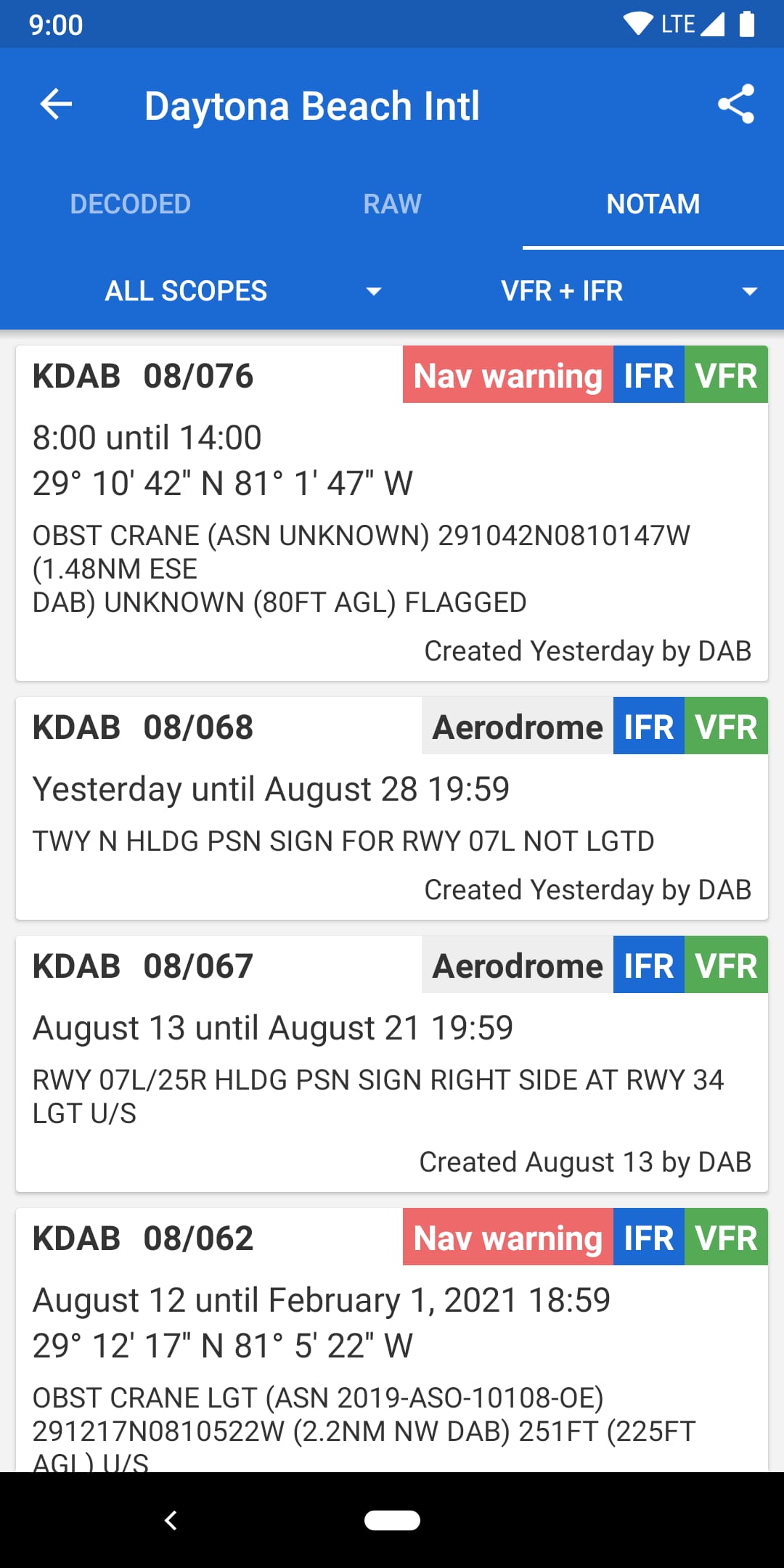The image size is (784, 1568).
Task: Switch to the RAW tab
Action: (x=392, y=204)
